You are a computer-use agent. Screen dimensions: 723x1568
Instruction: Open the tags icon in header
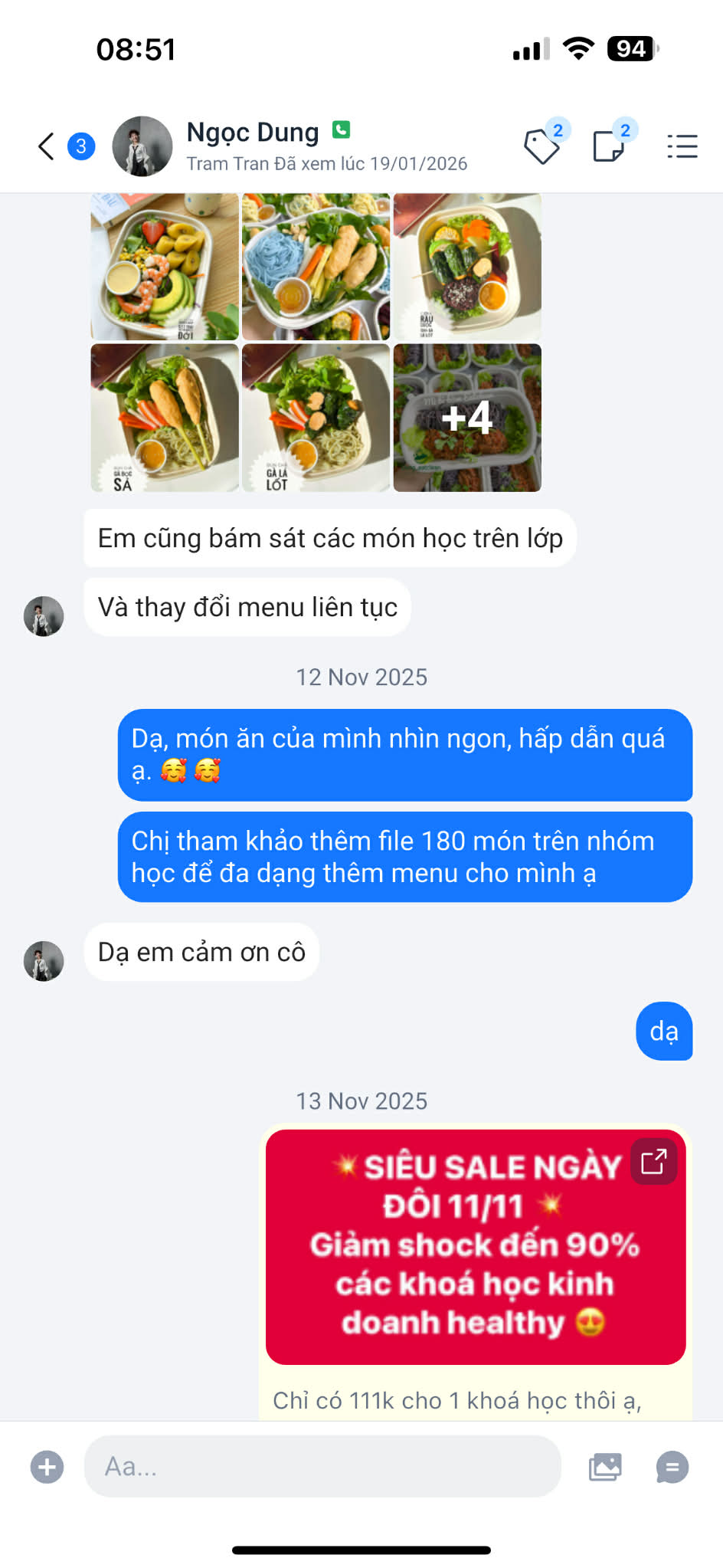point(541,146)
